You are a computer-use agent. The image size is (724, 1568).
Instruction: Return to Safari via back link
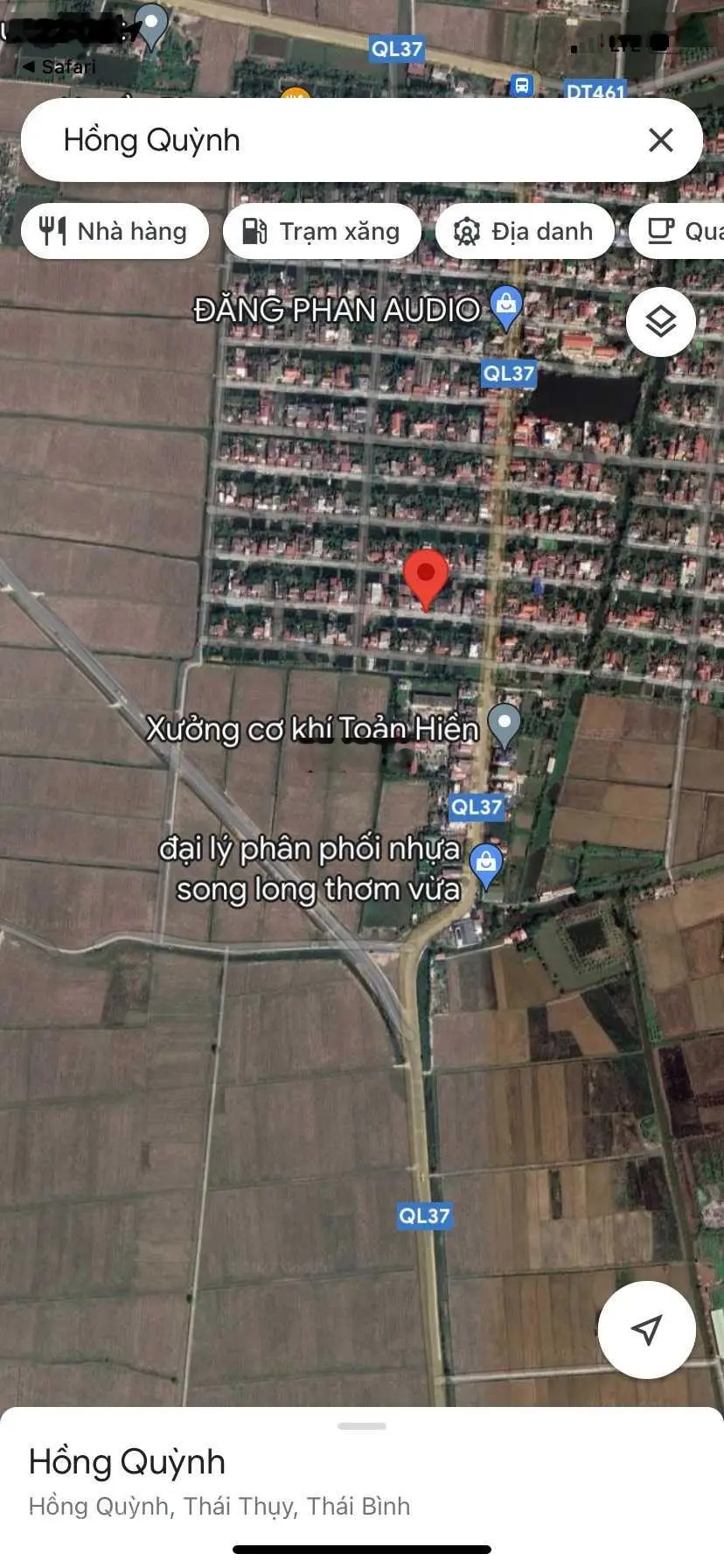click(x=59, y=66)
